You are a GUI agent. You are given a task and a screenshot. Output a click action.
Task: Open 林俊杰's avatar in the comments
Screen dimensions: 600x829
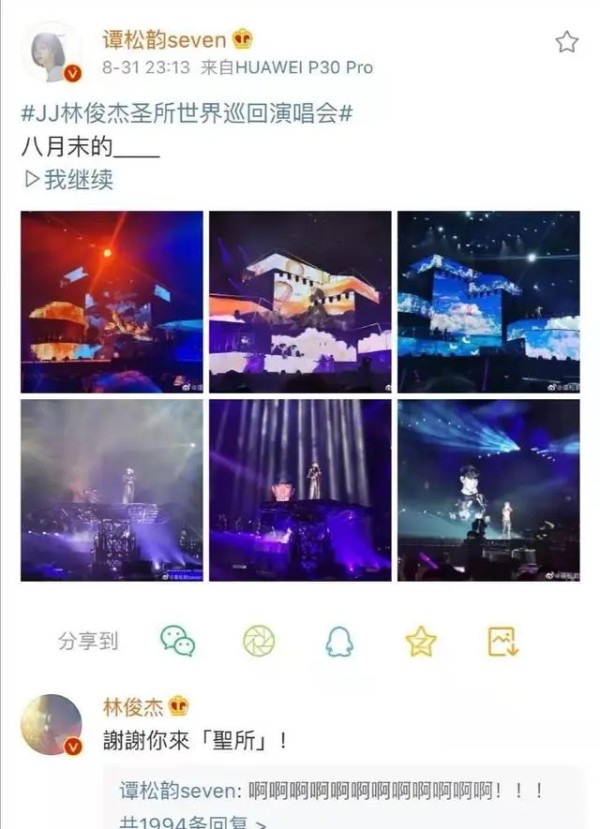pyautogui.click(x=51, y=725)
